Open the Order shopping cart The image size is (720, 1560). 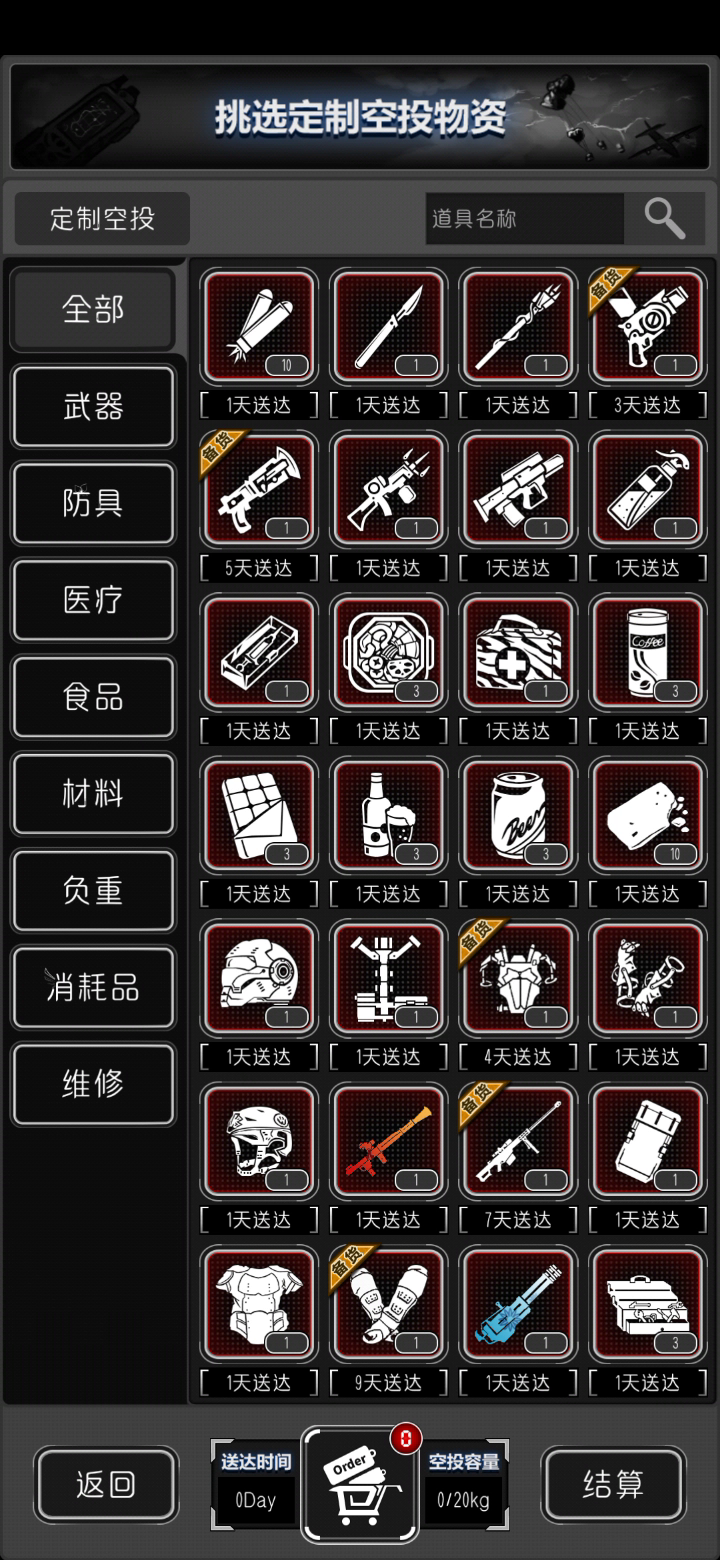(x=360, y=1484)
